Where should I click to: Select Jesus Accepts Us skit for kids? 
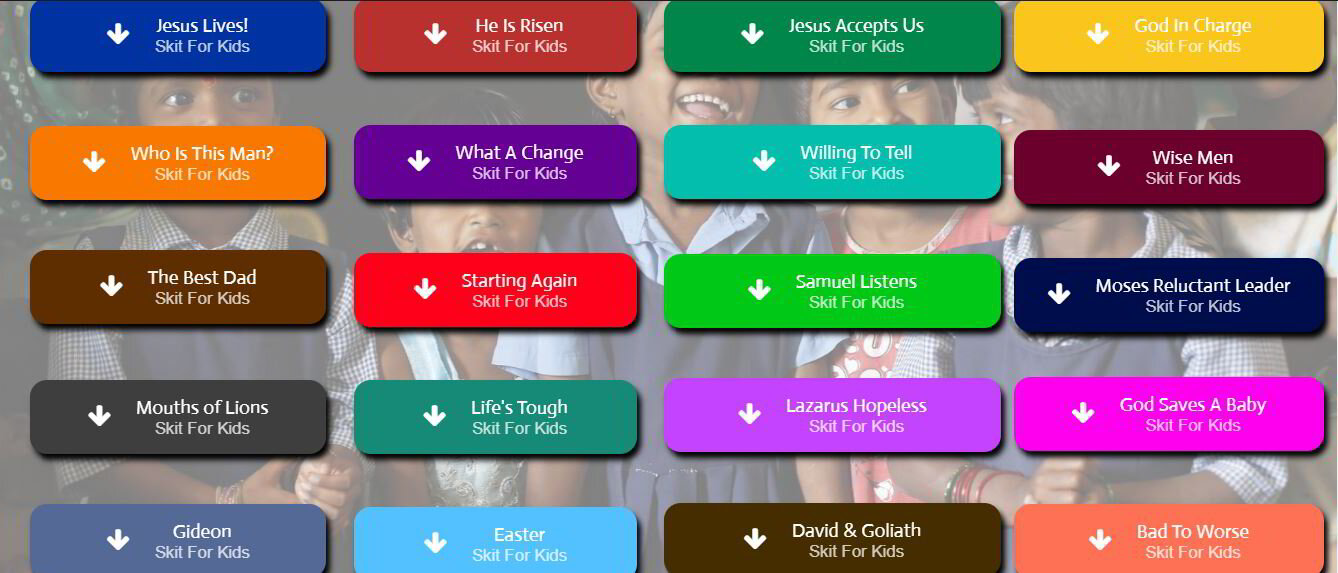832,36
